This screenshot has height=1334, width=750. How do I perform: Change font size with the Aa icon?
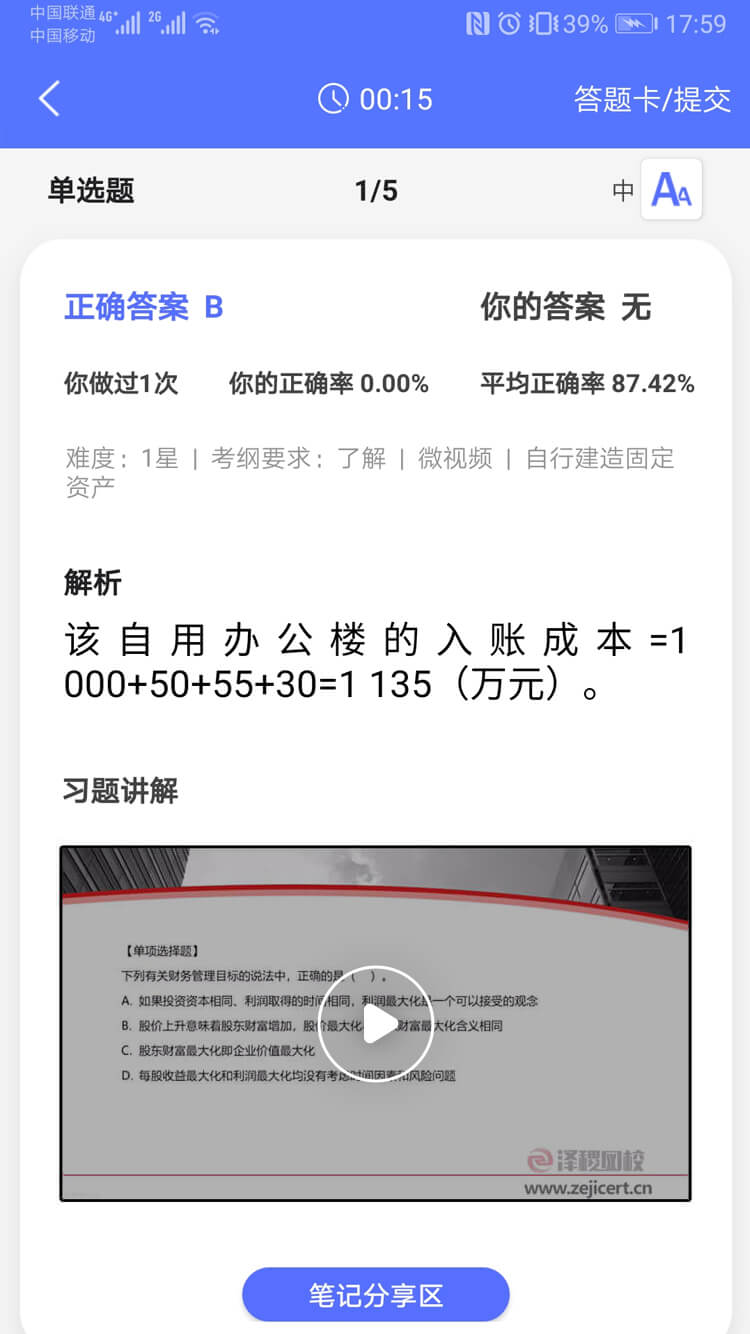pyautogui.click(x=671, y=189)
